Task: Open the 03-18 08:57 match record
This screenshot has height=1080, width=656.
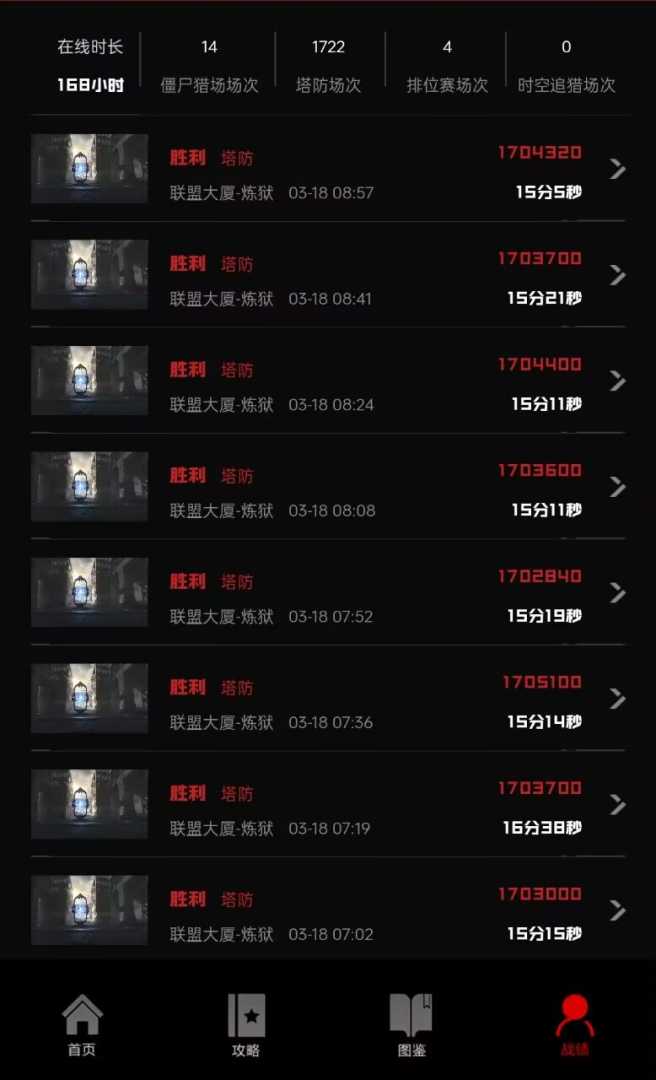Action: (x=328, y=169)
